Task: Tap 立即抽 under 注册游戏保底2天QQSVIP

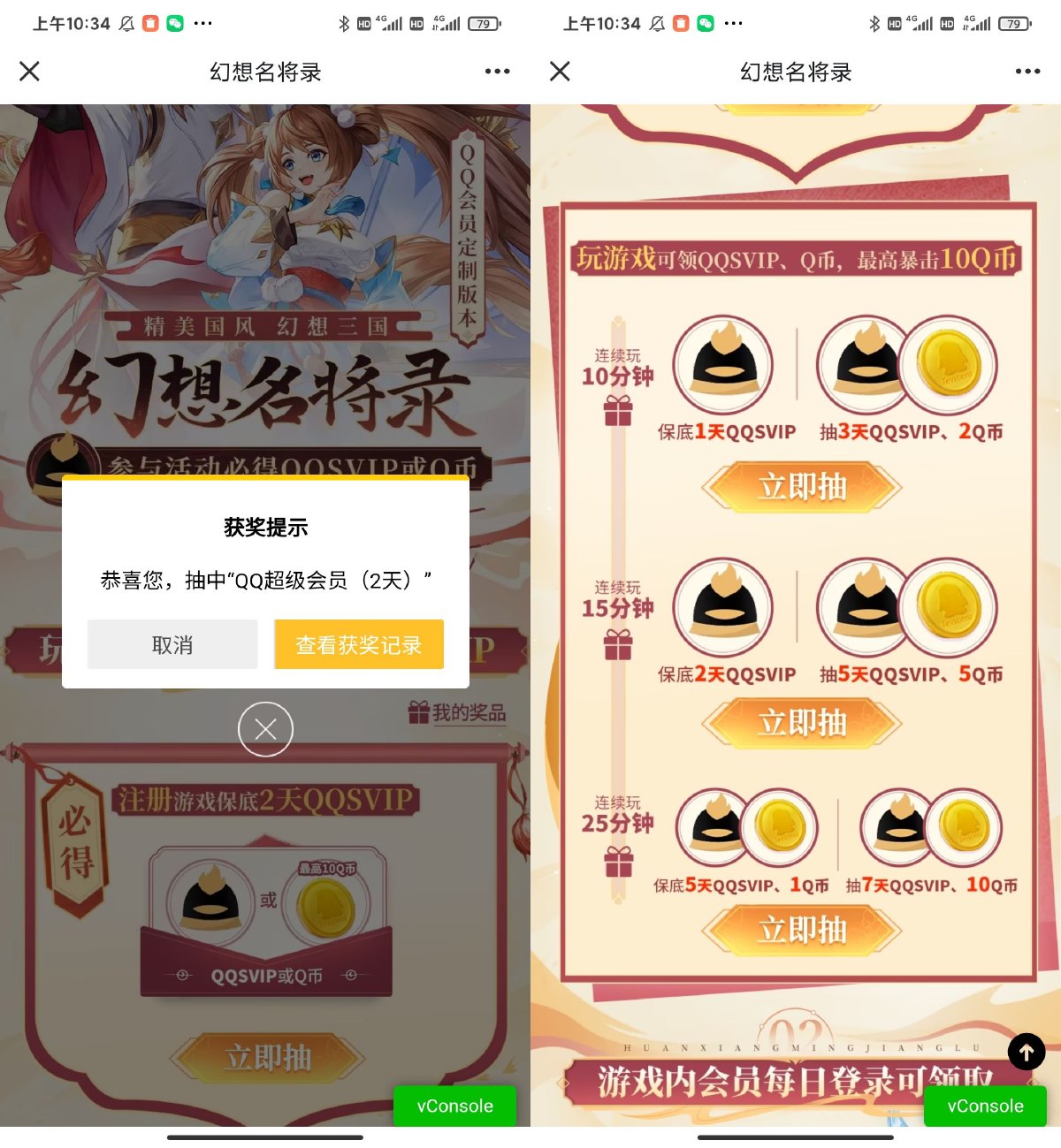Action: point(267,1057)
